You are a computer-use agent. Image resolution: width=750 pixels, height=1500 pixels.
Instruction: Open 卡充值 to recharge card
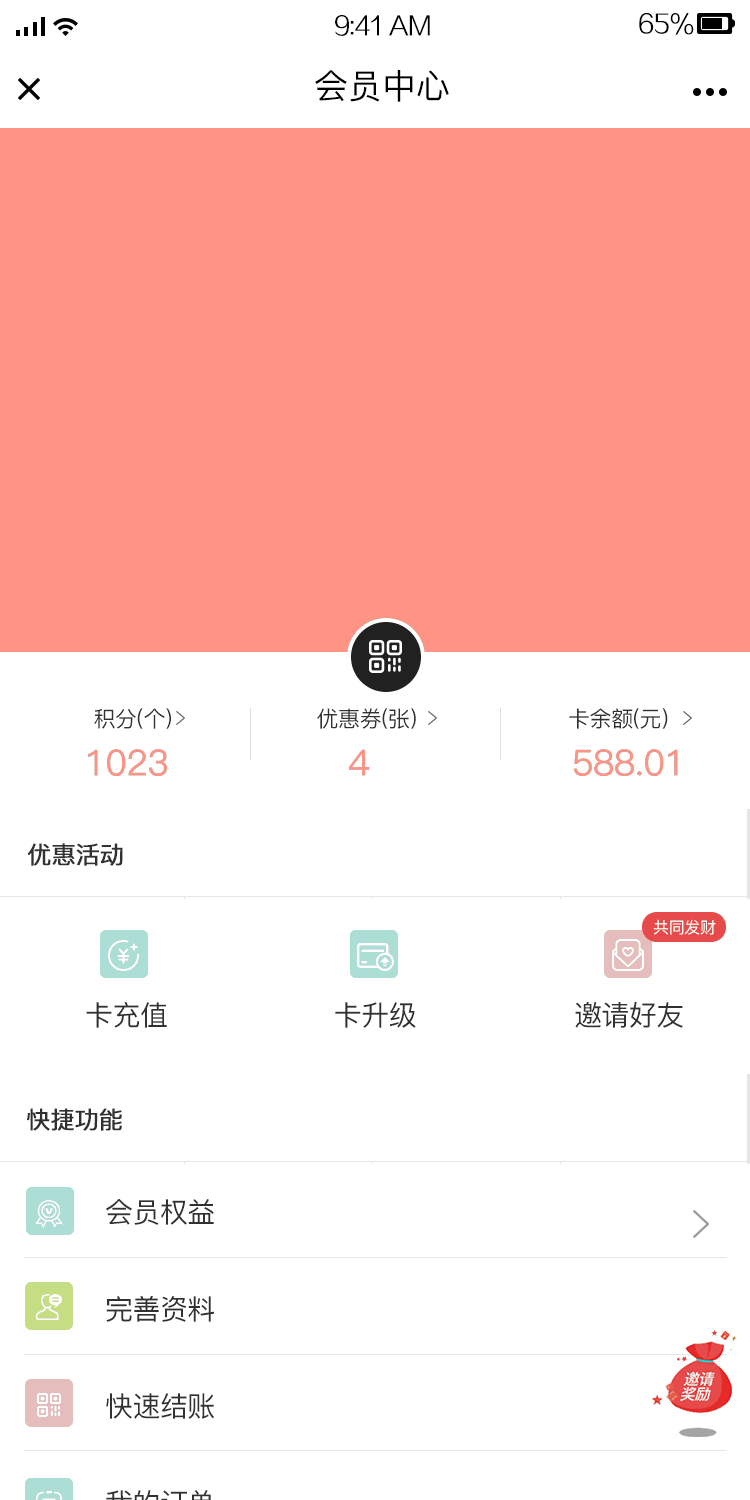pyautogui.click(x=125, y=978)
